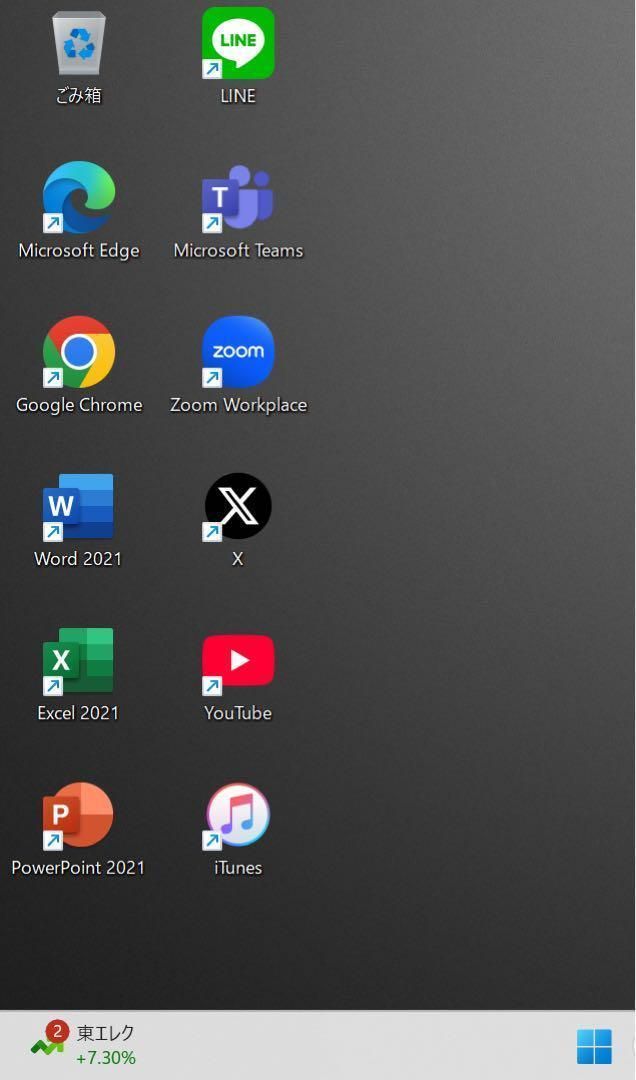Open iTunes
Image resolution: width=636 pixels, height=1080 pixels.
[x=238, y=816]
